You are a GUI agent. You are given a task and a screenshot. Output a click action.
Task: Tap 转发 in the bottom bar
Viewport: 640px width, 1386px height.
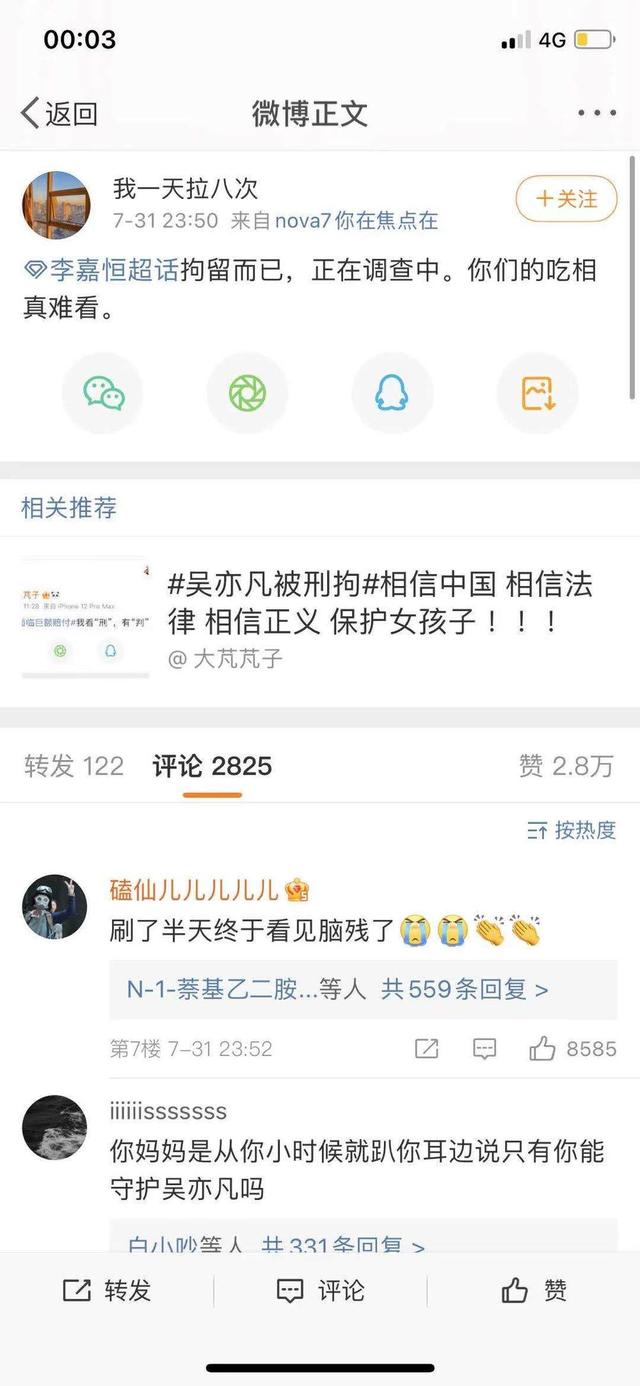click(x=107, y=1290)
